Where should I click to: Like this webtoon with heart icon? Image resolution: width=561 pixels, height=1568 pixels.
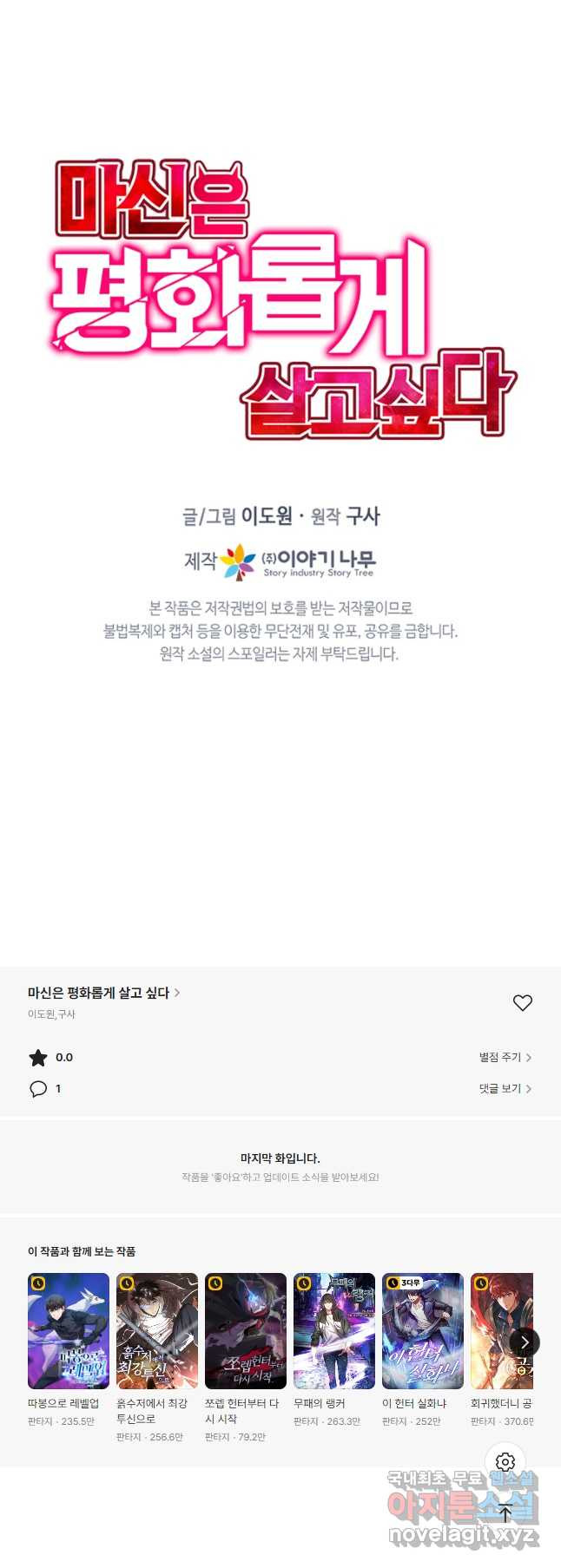[522, 1003]
